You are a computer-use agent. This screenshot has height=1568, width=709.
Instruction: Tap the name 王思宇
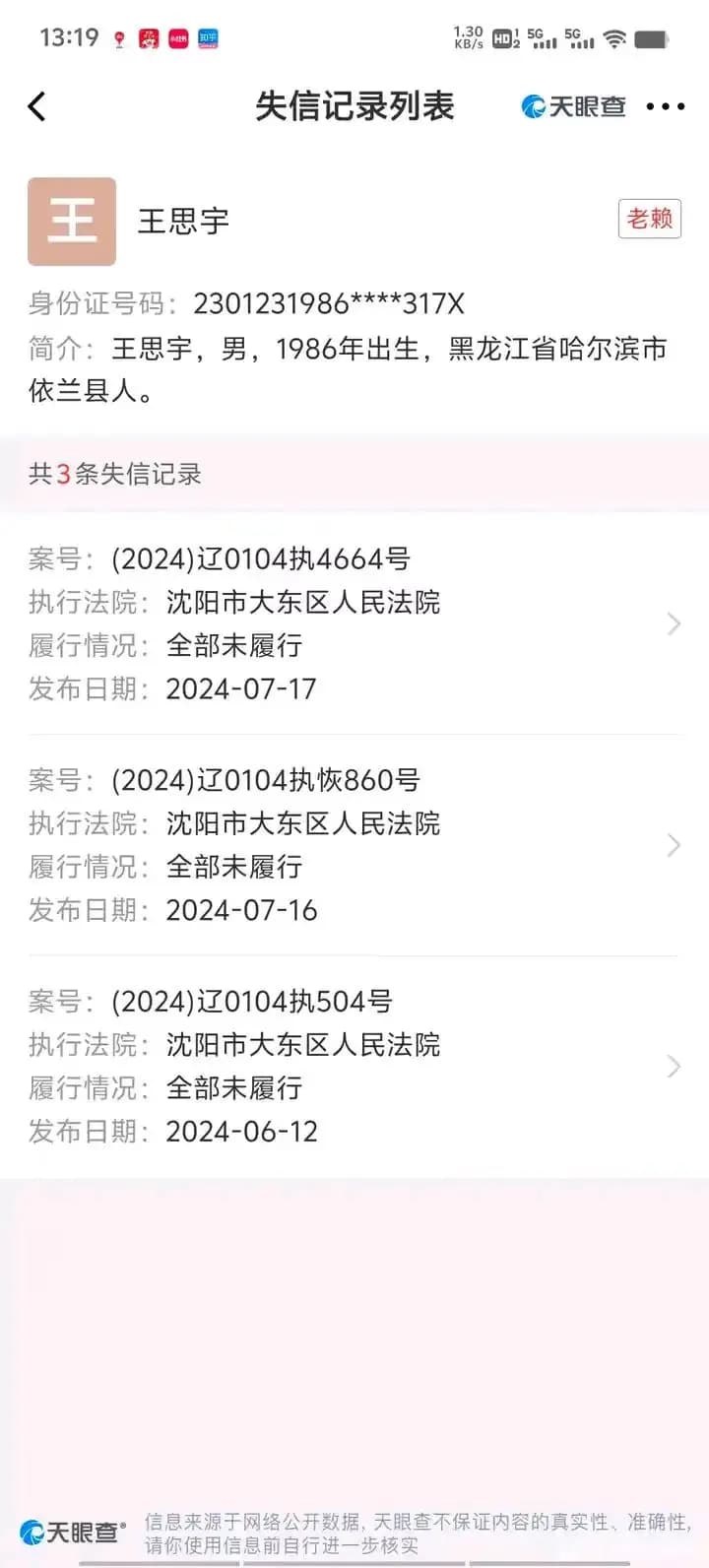pos(183,223)
